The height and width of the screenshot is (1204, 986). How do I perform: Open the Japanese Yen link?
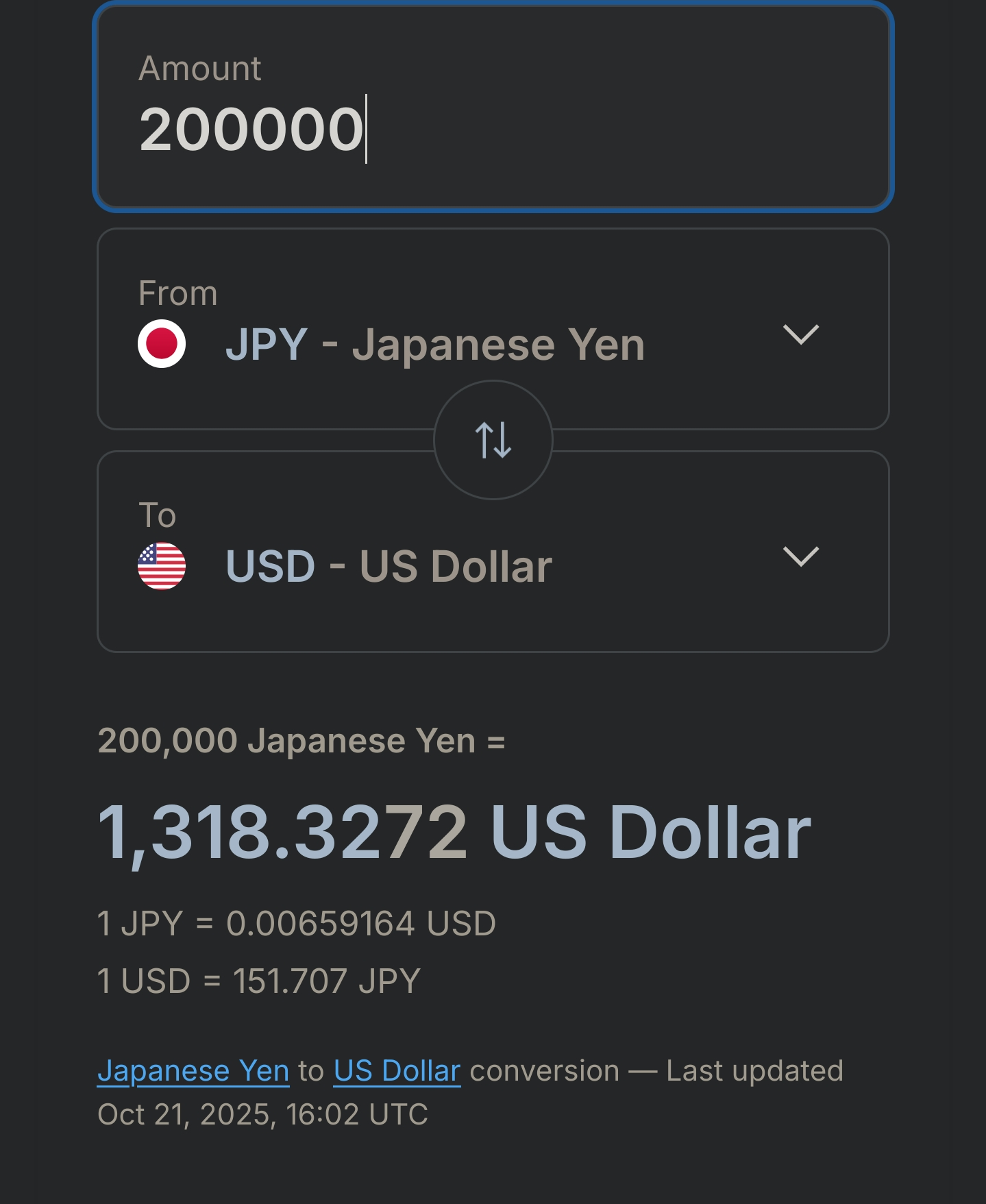point(193,1071)
